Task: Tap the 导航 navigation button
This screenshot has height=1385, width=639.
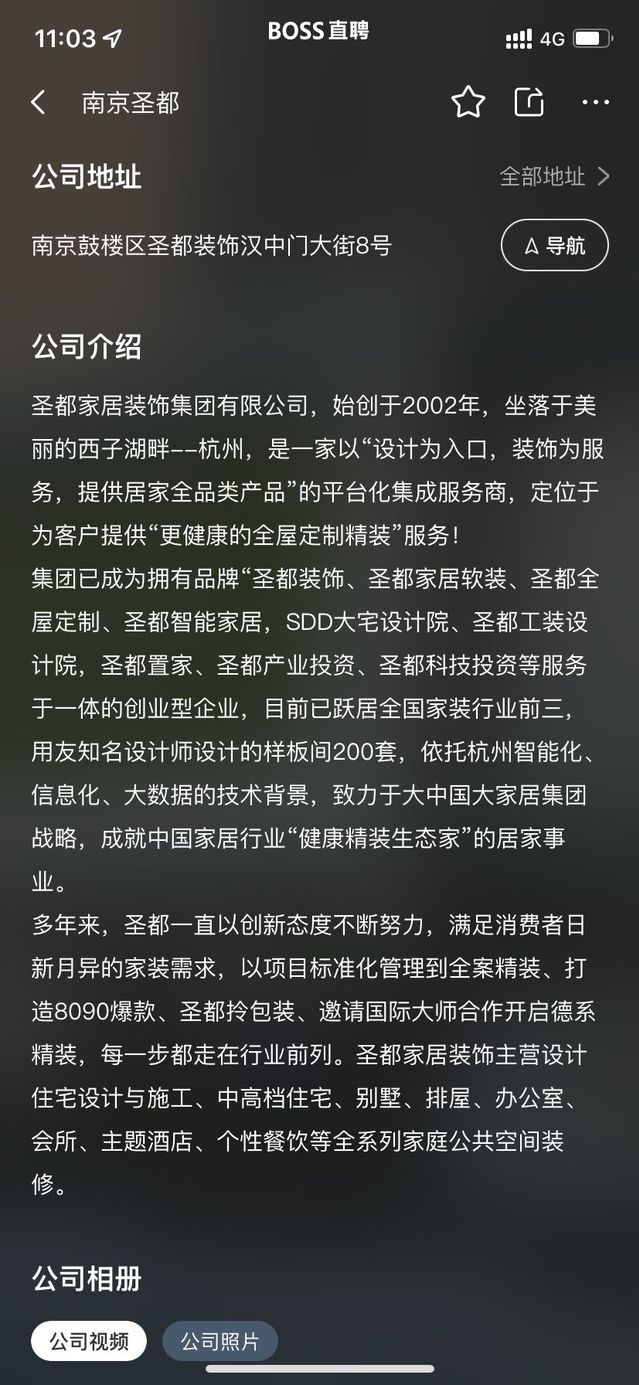Action: tap(554, 245)
